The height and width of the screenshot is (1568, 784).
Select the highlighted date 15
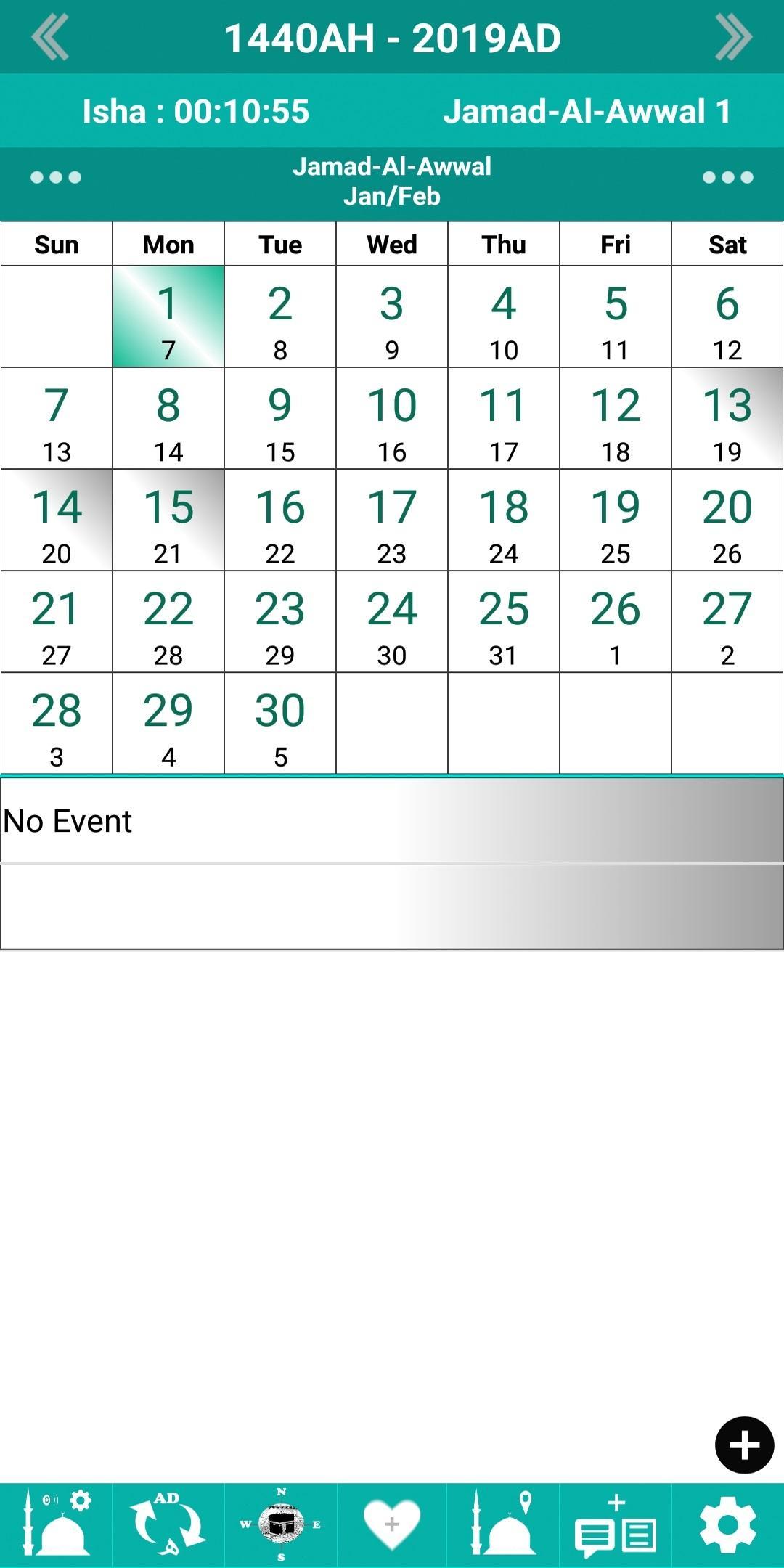[x=168, y=519]
